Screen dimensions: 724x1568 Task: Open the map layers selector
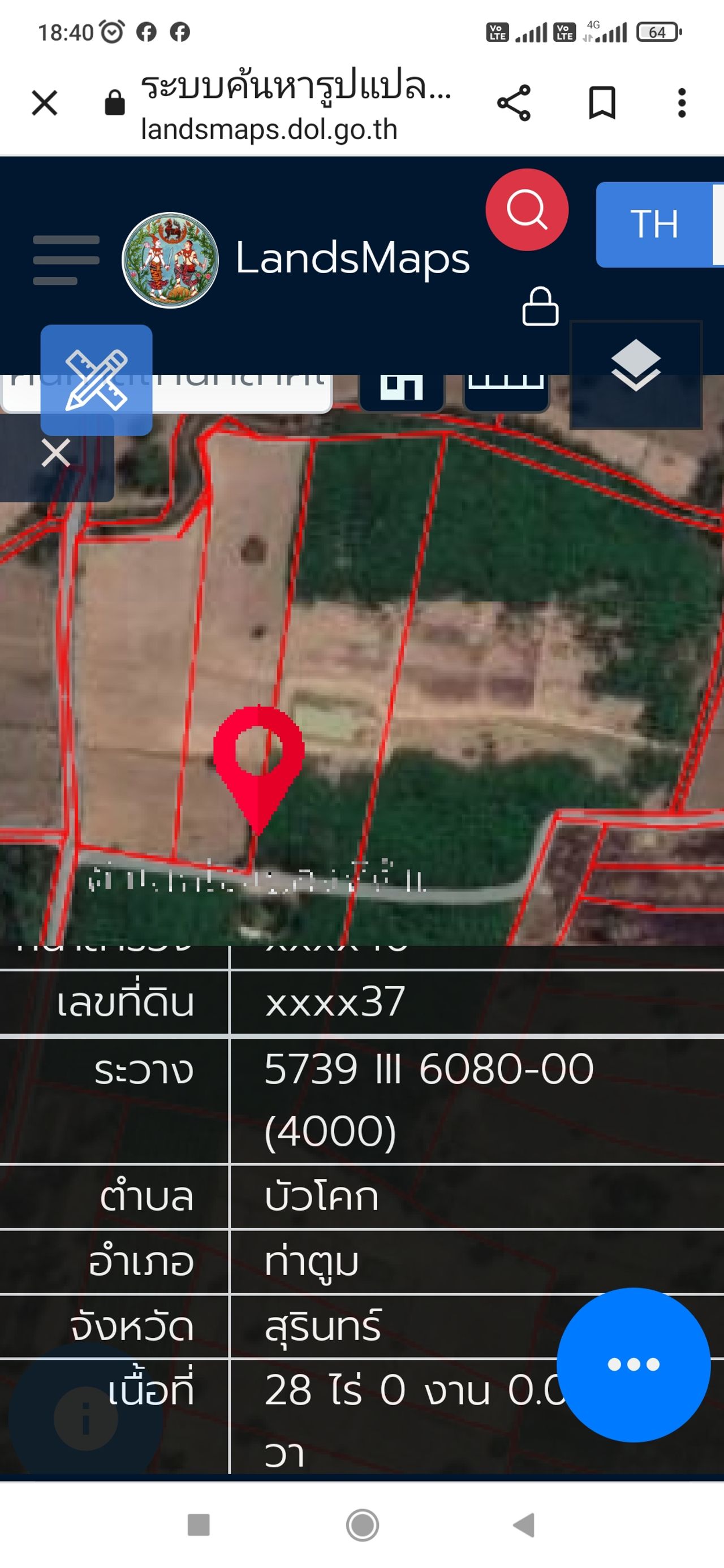(x=636, y=366)
